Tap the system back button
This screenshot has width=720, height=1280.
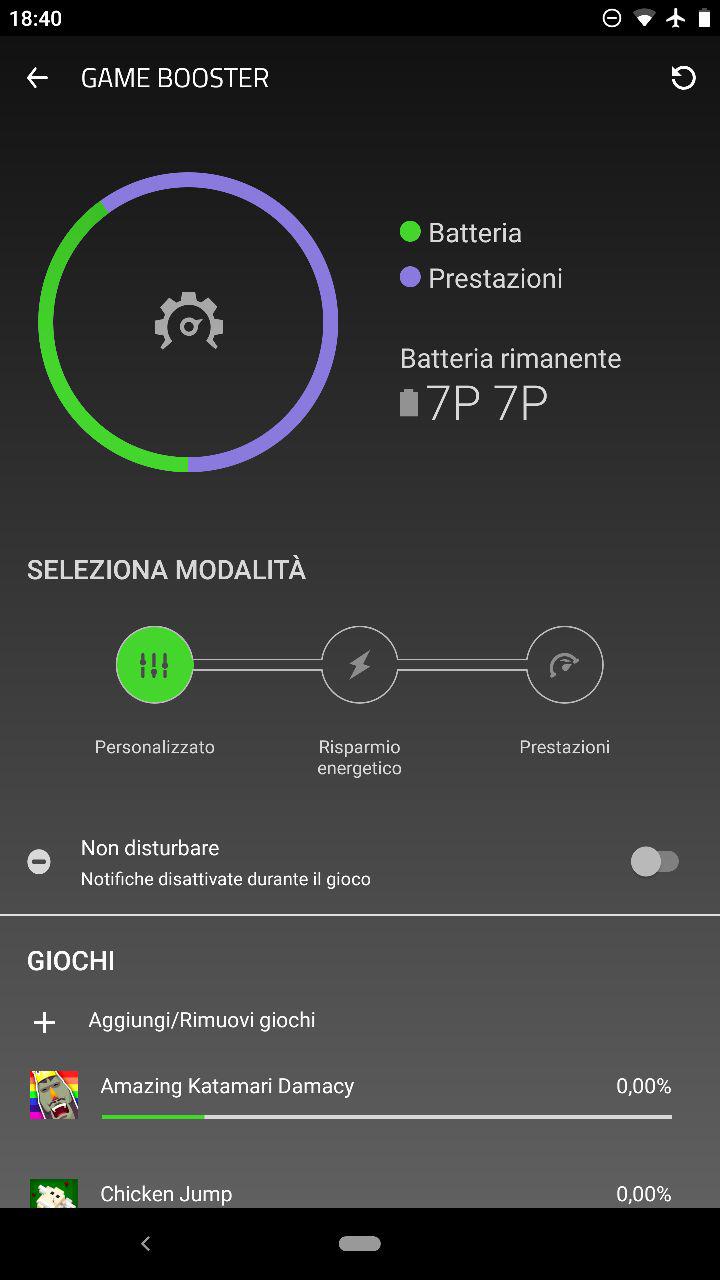tap(146, 1243)
